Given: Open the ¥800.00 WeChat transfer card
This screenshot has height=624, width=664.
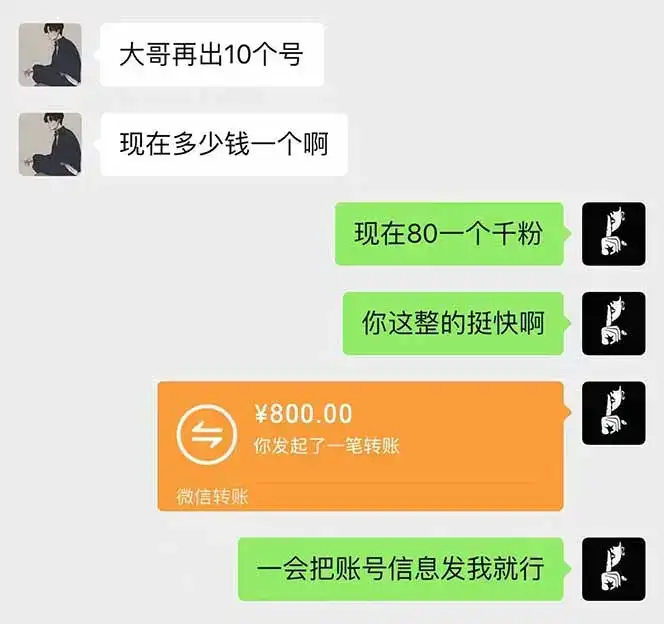Looking at the screenshot, I should [360, 445].
